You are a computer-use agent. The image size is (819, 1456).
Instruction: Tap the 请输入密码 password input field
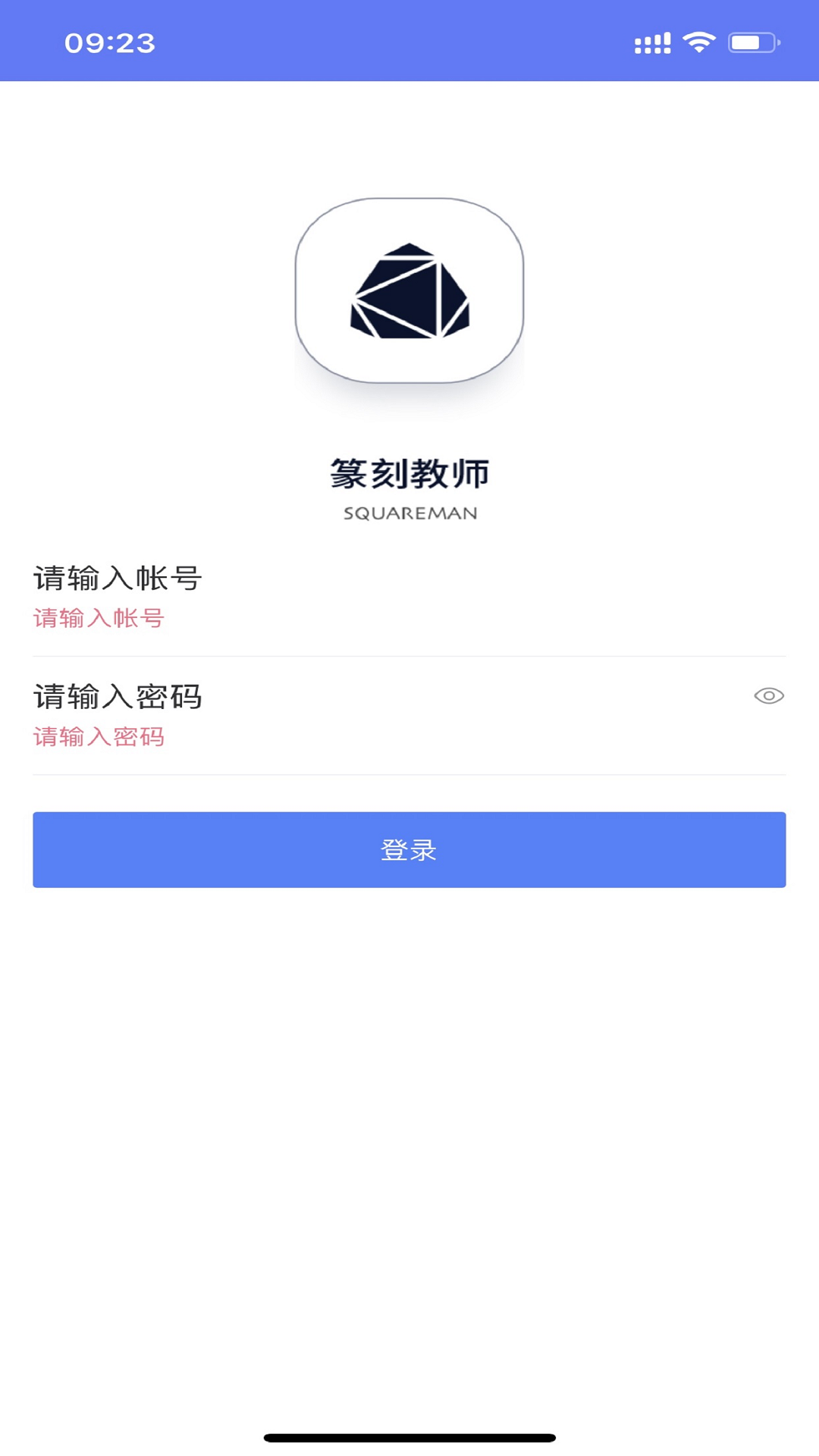(303, 695)
